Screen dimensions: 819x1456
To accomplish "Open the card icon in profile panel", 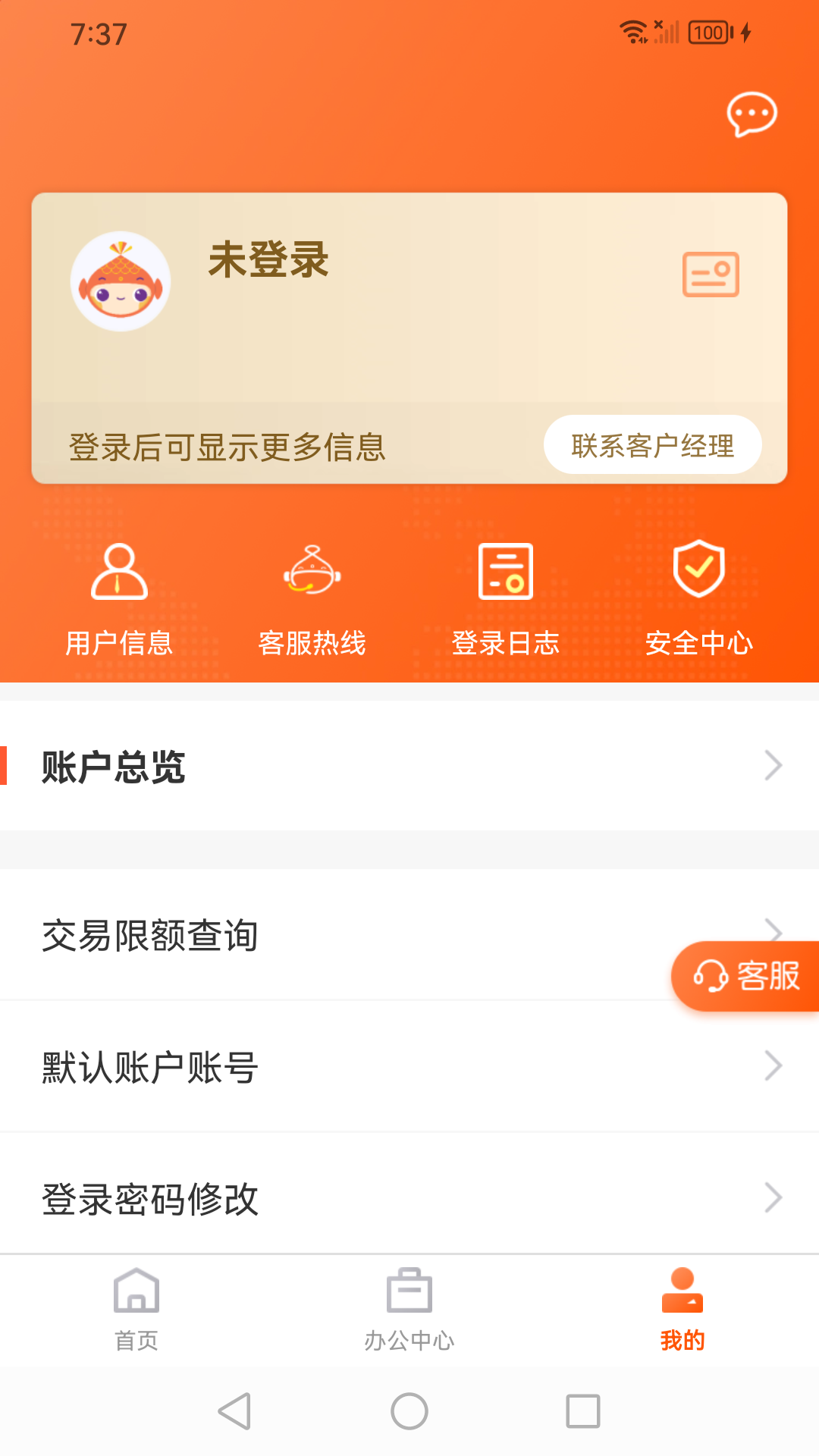I will (x=711, y=275).
